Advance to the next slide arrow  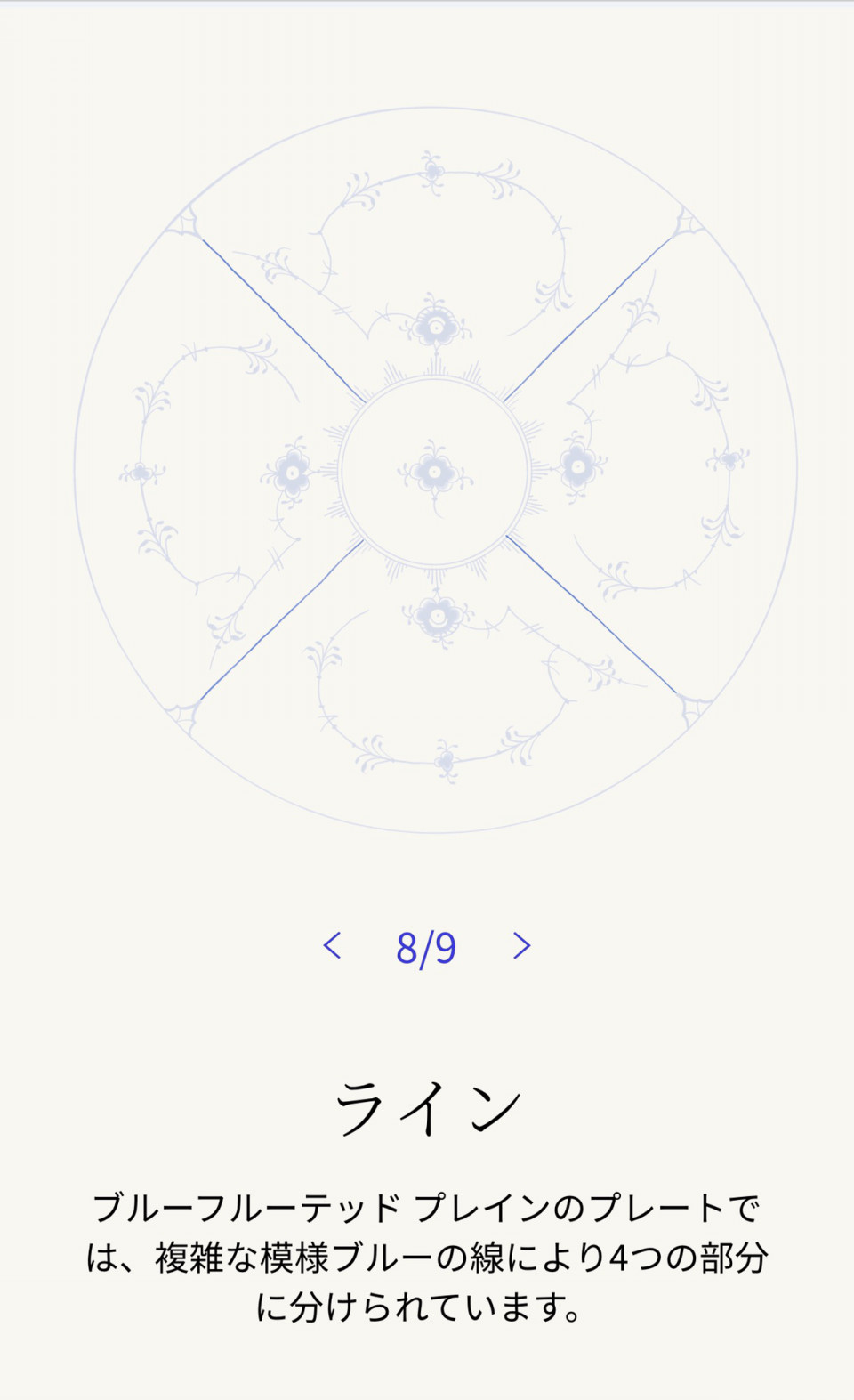click(x=521, y=945)
